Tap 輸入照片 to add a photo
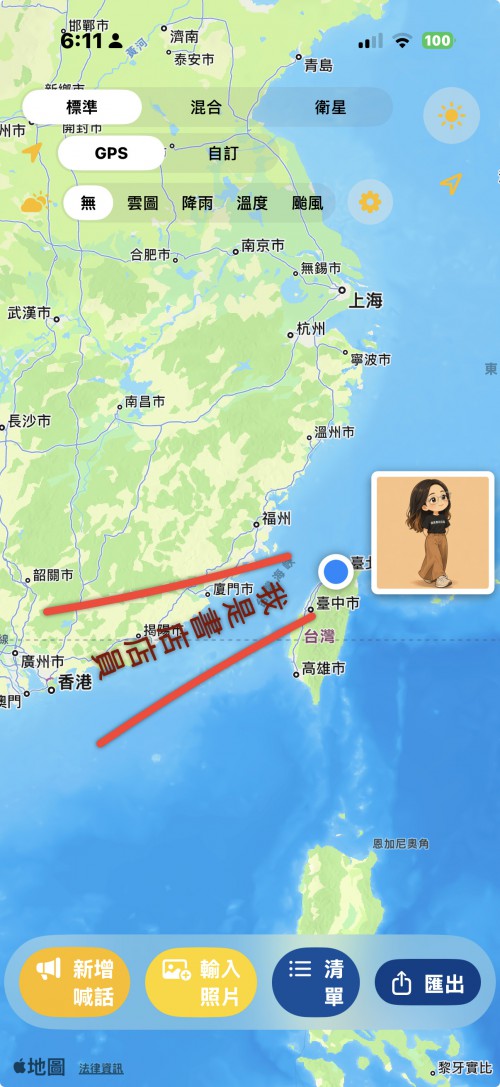 [x=201, y=982]
